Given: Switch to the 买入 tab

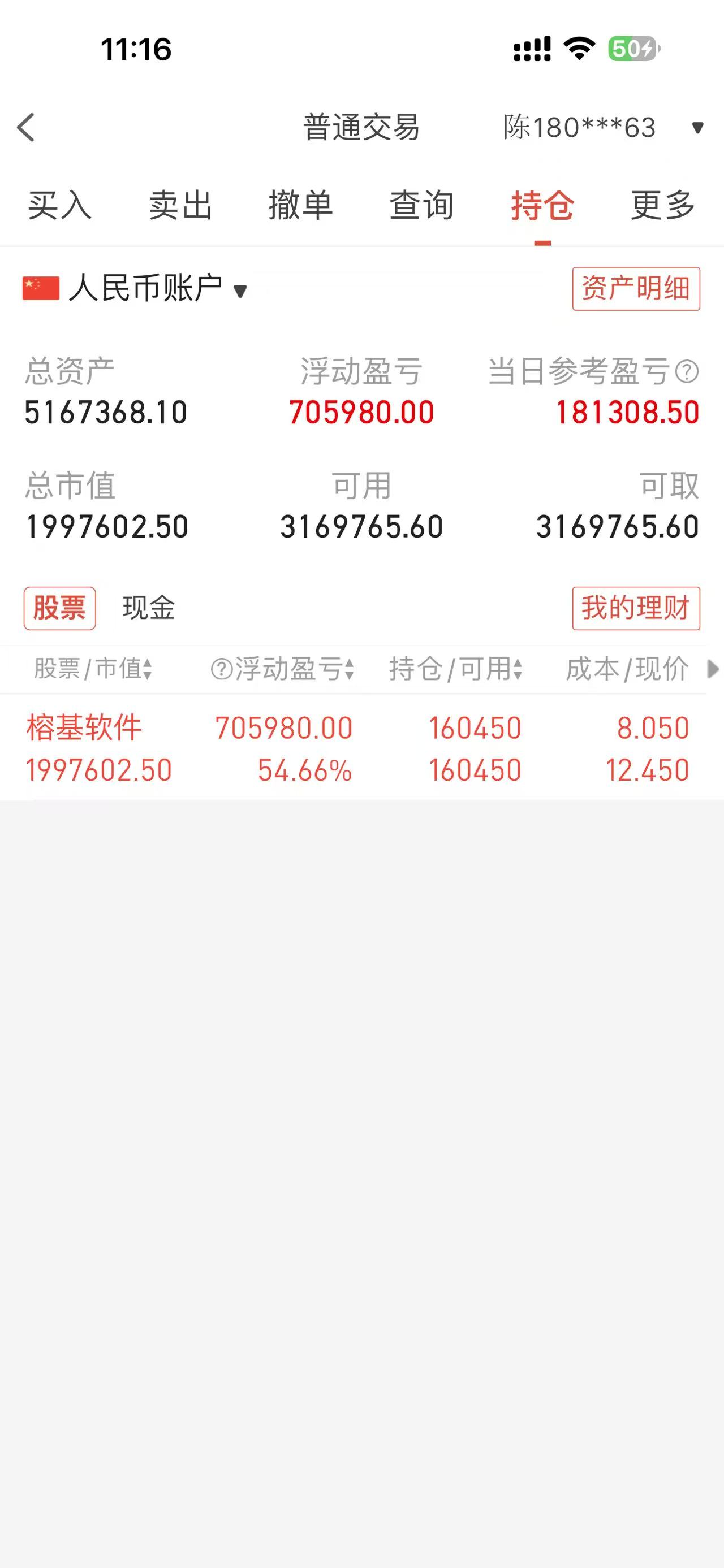Looking at the screenshot, I should (x=60, y=205).
